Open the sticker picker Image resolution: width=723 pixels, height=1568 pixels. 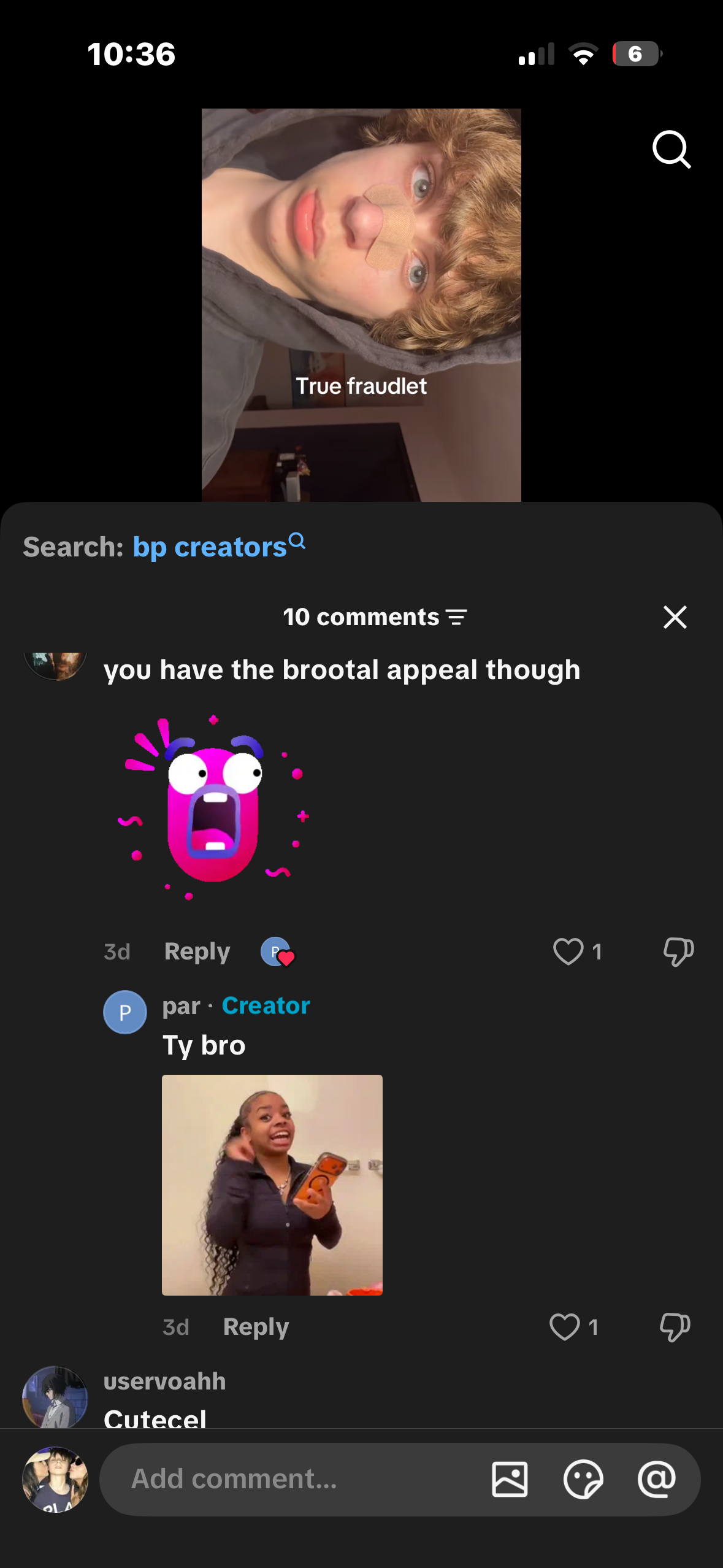coord(583,1479)
